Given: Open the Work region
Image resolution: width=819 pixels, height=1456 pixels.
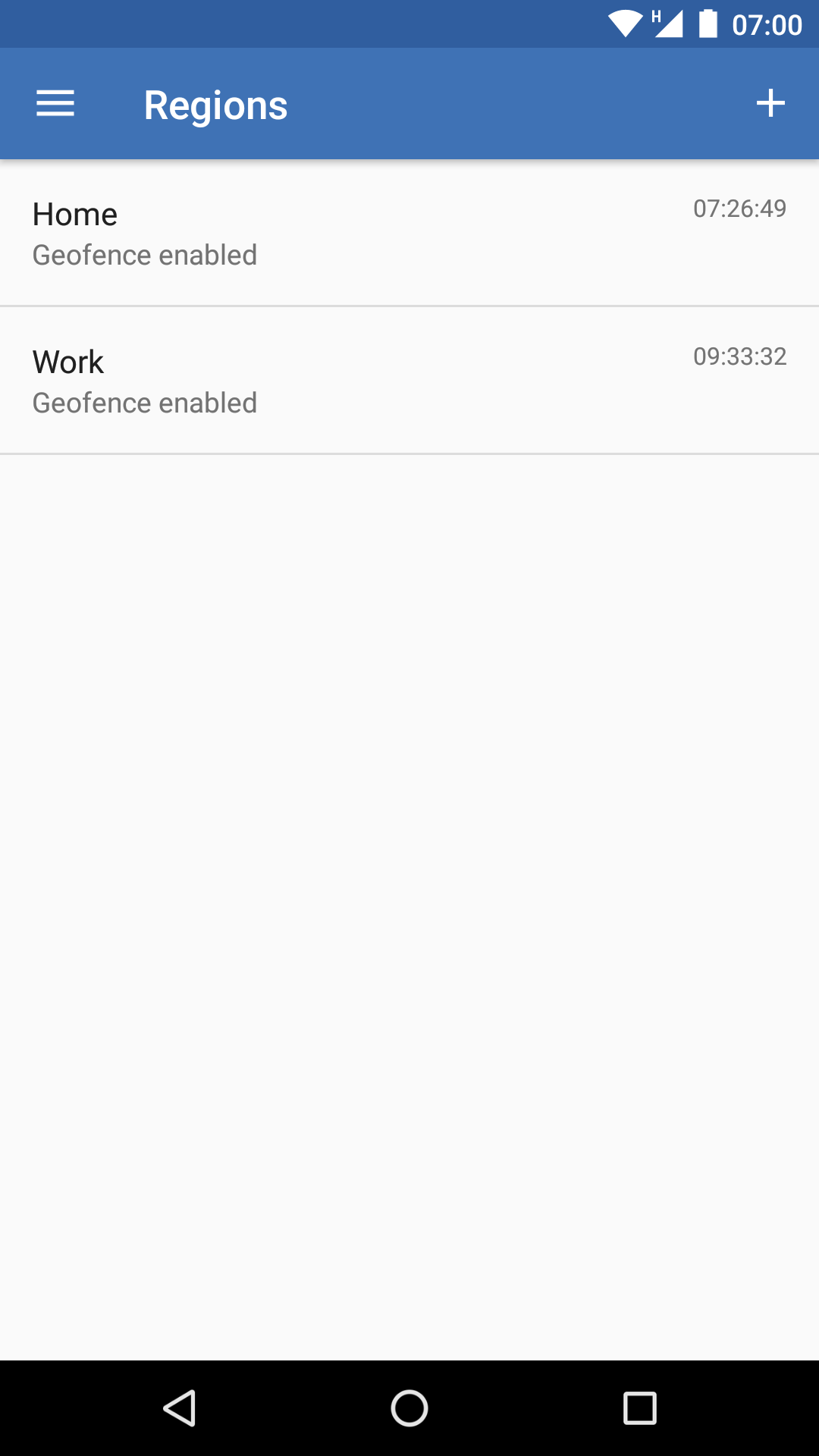Looking at the screenshot, I should click(409, 381).
